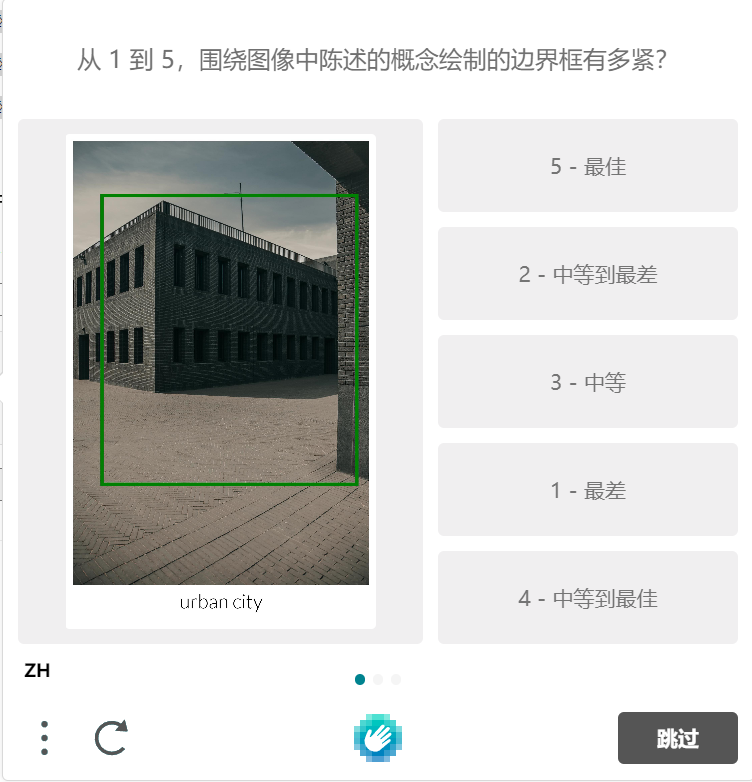This screenshot has height=782, width=752.
Task: Click the second pagination dot
Action: point(378,679)
